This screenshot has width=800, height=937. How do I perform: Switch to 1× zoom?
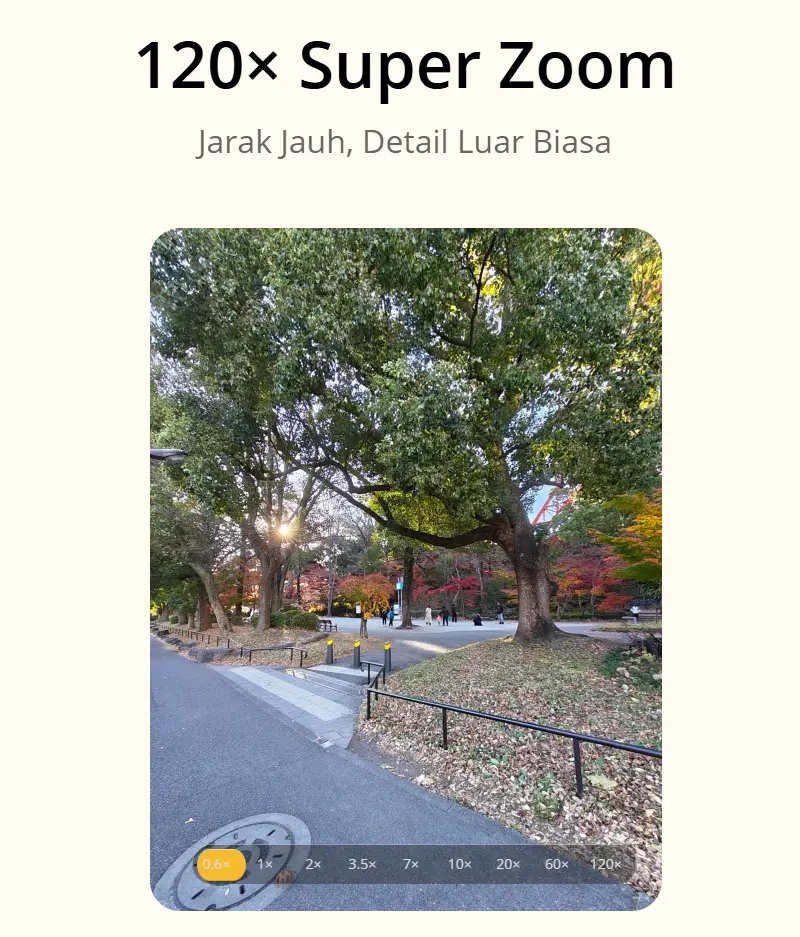(265, 864)
